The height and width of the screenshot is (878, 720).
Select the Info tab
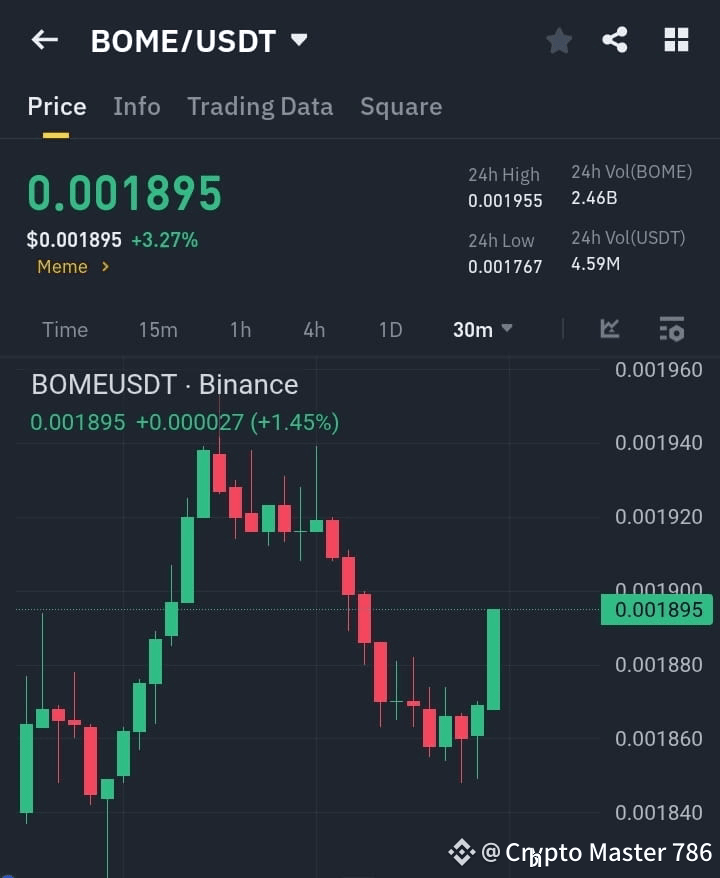click(137, 106)
